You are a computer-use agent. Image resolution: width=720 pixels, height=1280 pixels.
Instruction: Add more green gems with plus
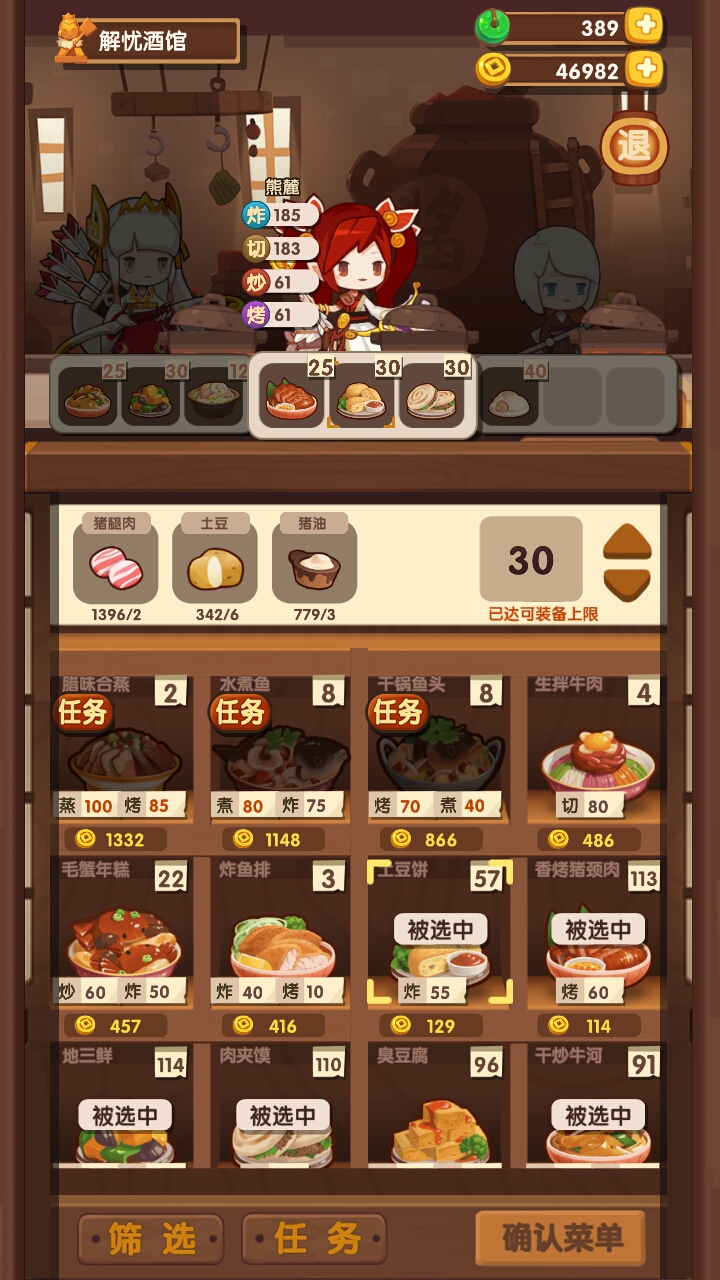[x=644, y=26]
